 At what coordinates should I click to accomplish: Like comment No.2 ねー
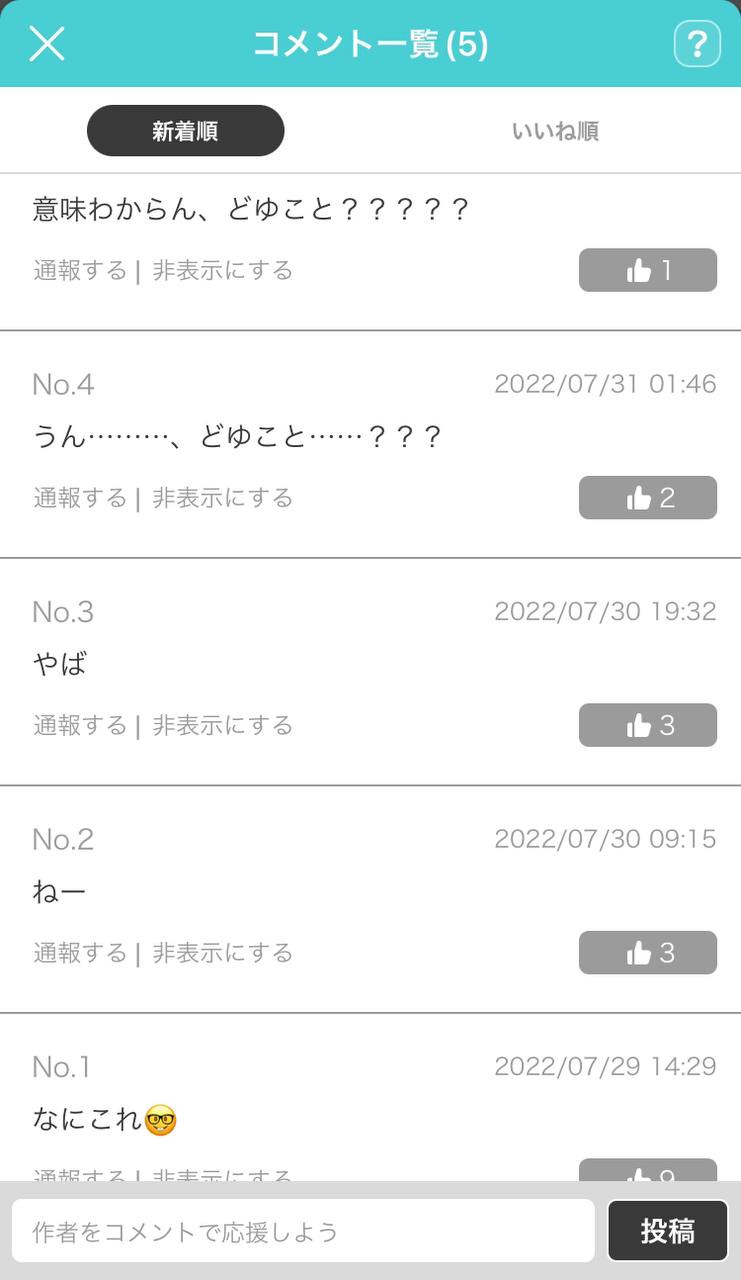[648, 953]
